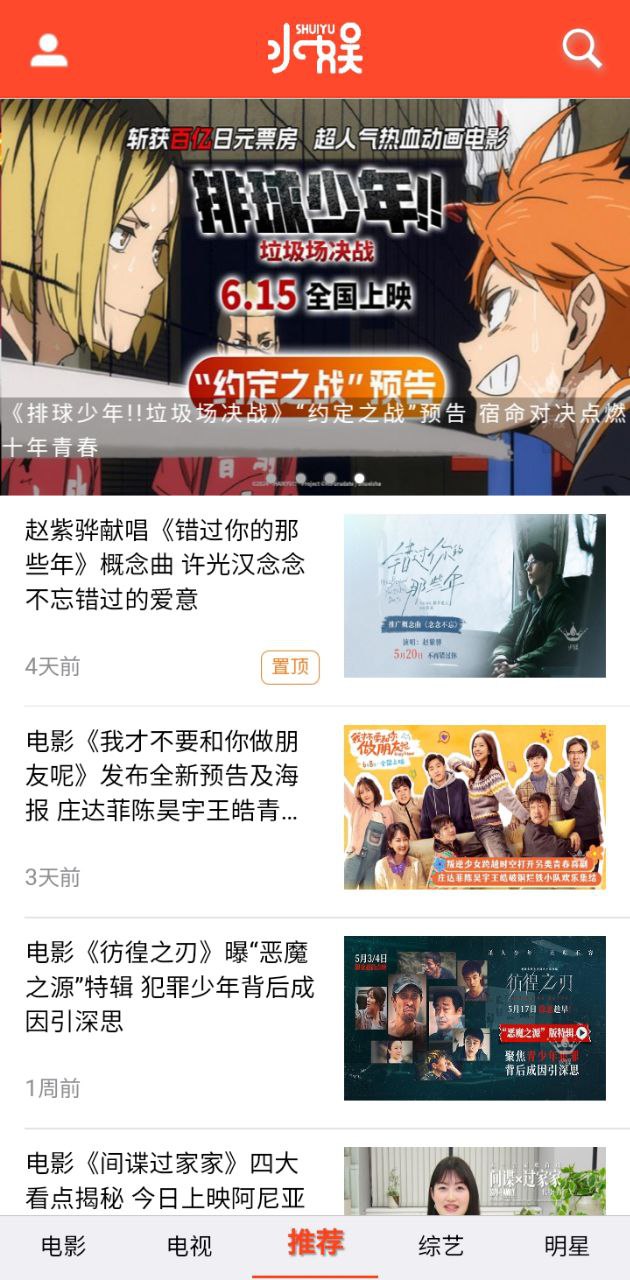Open the search magnifier icon
This screenshot has width=630, height=1280.
coord(581,48)
